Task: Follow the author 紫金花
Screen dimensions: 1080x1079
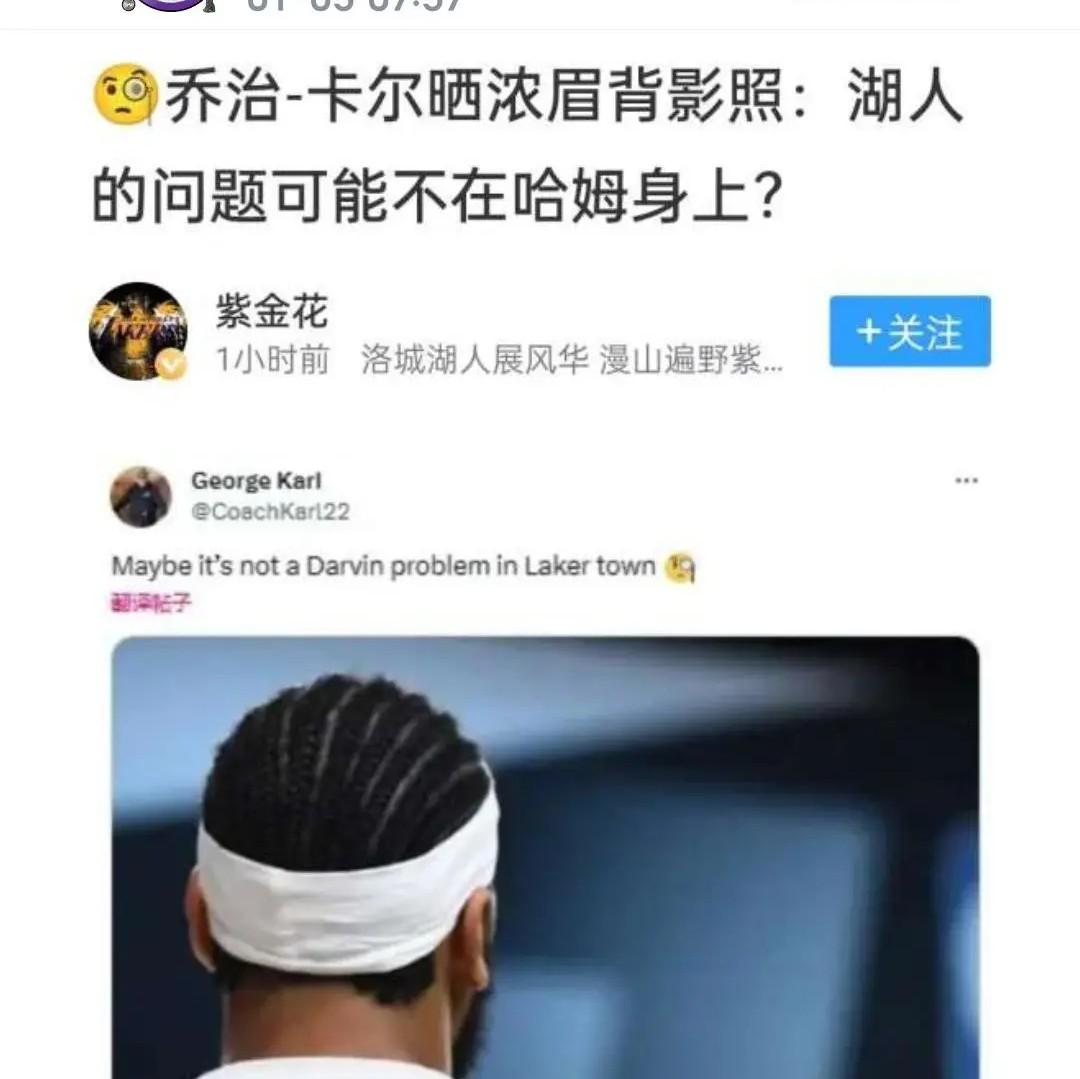Action: [909, 332]
